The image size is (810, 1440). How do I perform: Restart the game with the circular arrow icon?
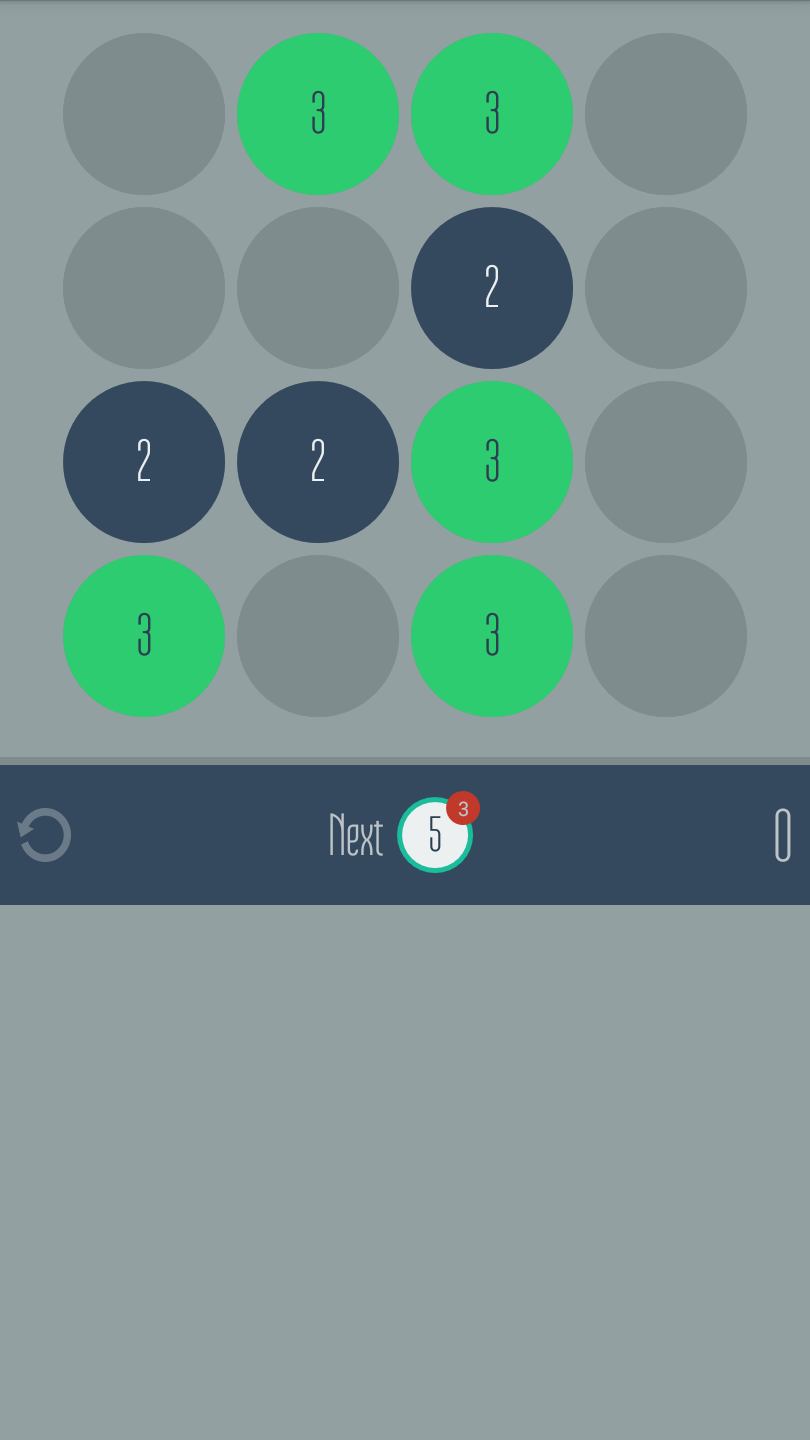[45, 835]
